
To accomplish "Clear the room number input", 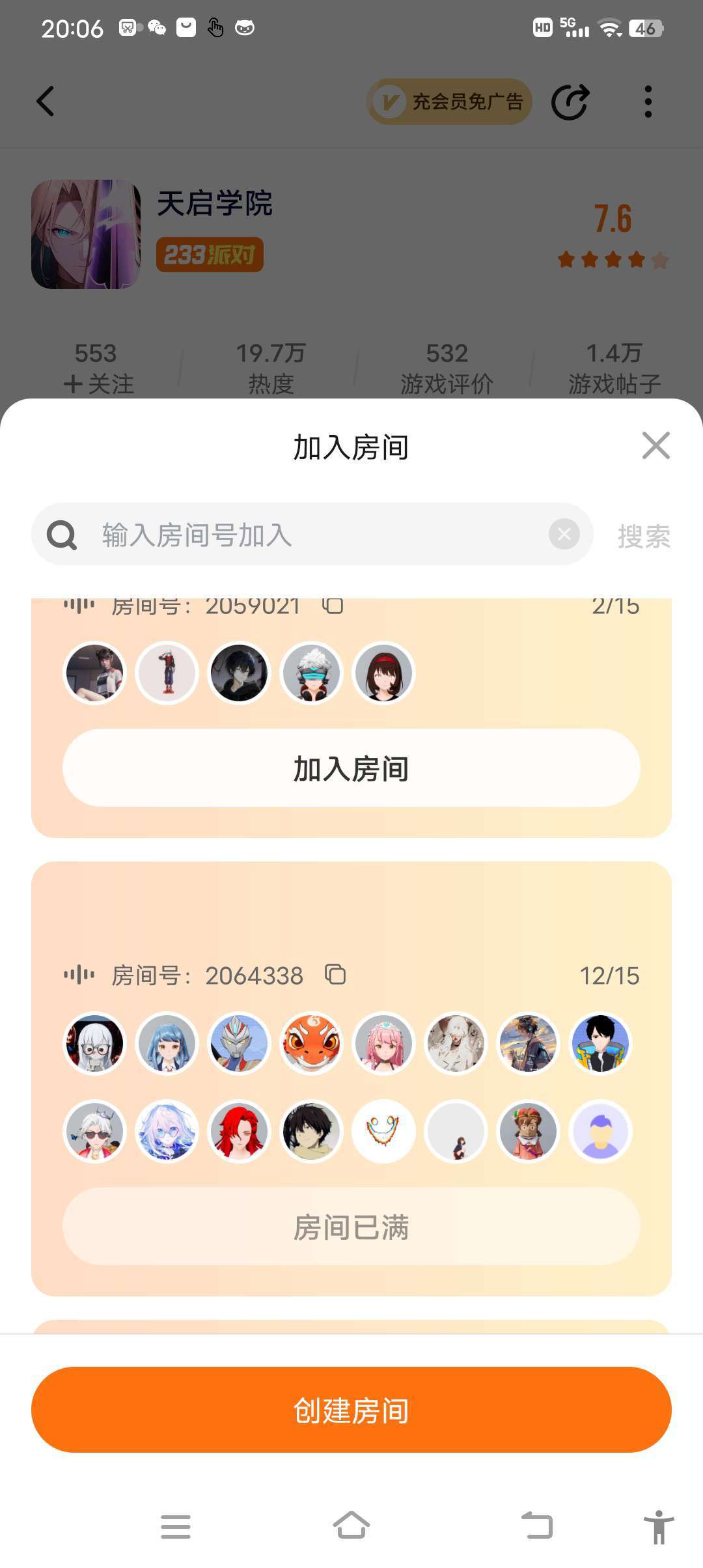I will [564, 535].
